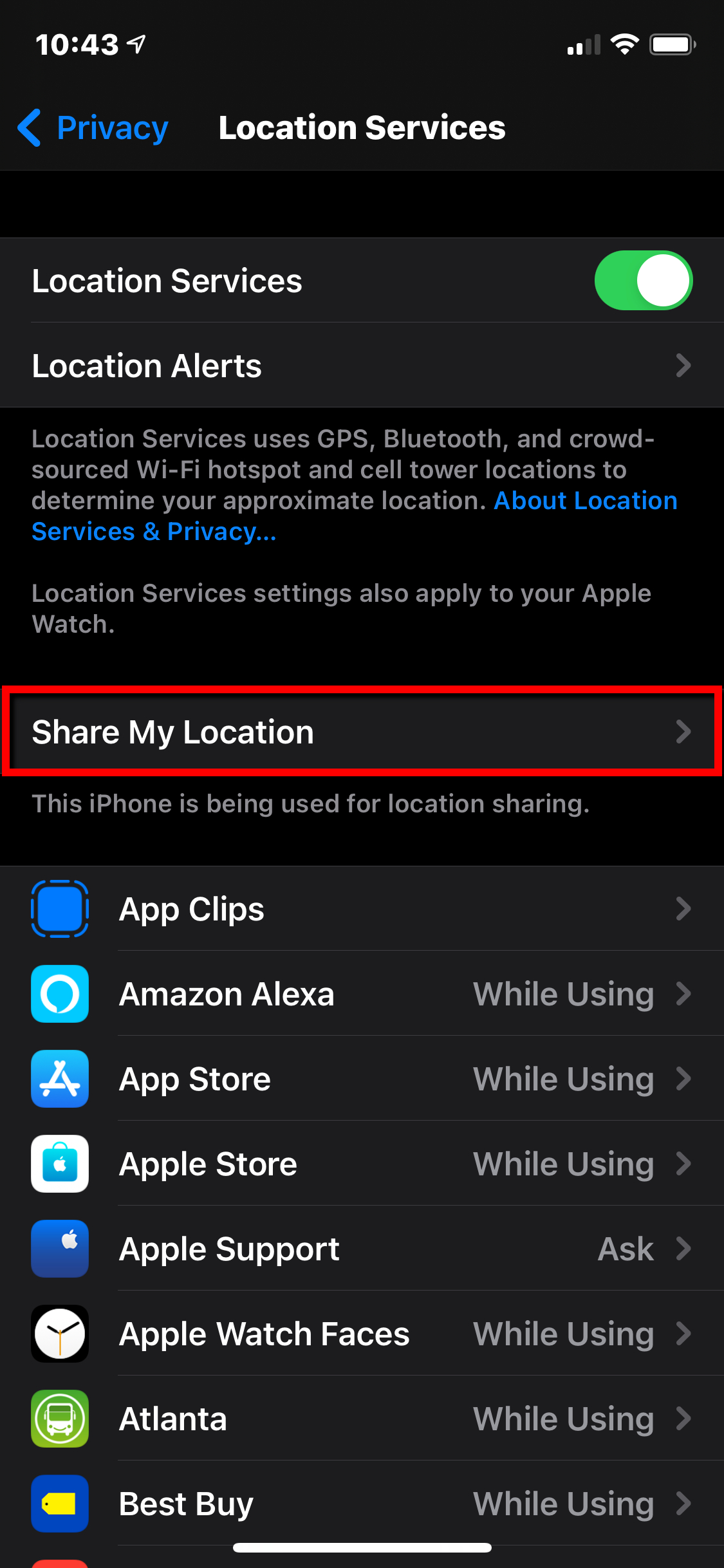Screen dimensions: 724x1568
Task: Open Amazon Alexa location permission
Action: coord(362,994)
